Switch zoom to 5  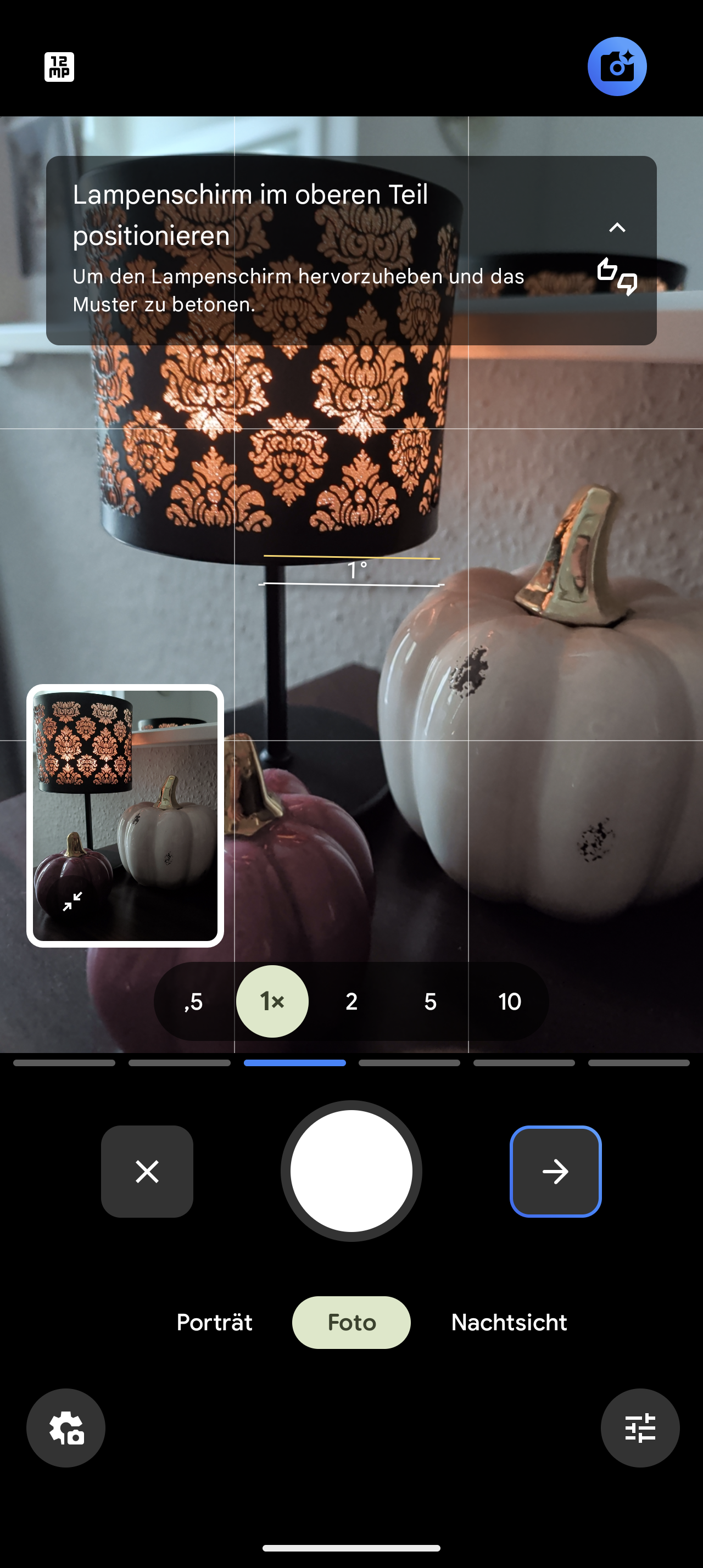[431, 1001]
